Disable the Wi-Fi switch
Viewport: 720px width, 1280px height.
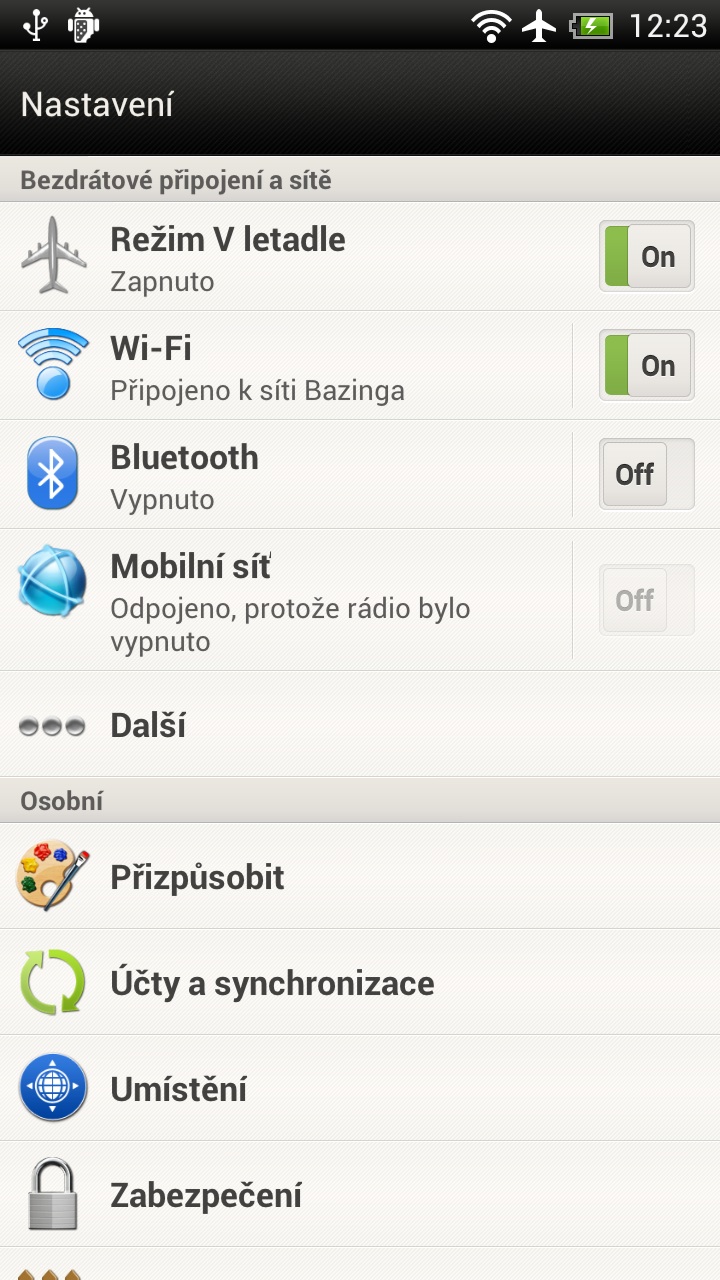646,365
